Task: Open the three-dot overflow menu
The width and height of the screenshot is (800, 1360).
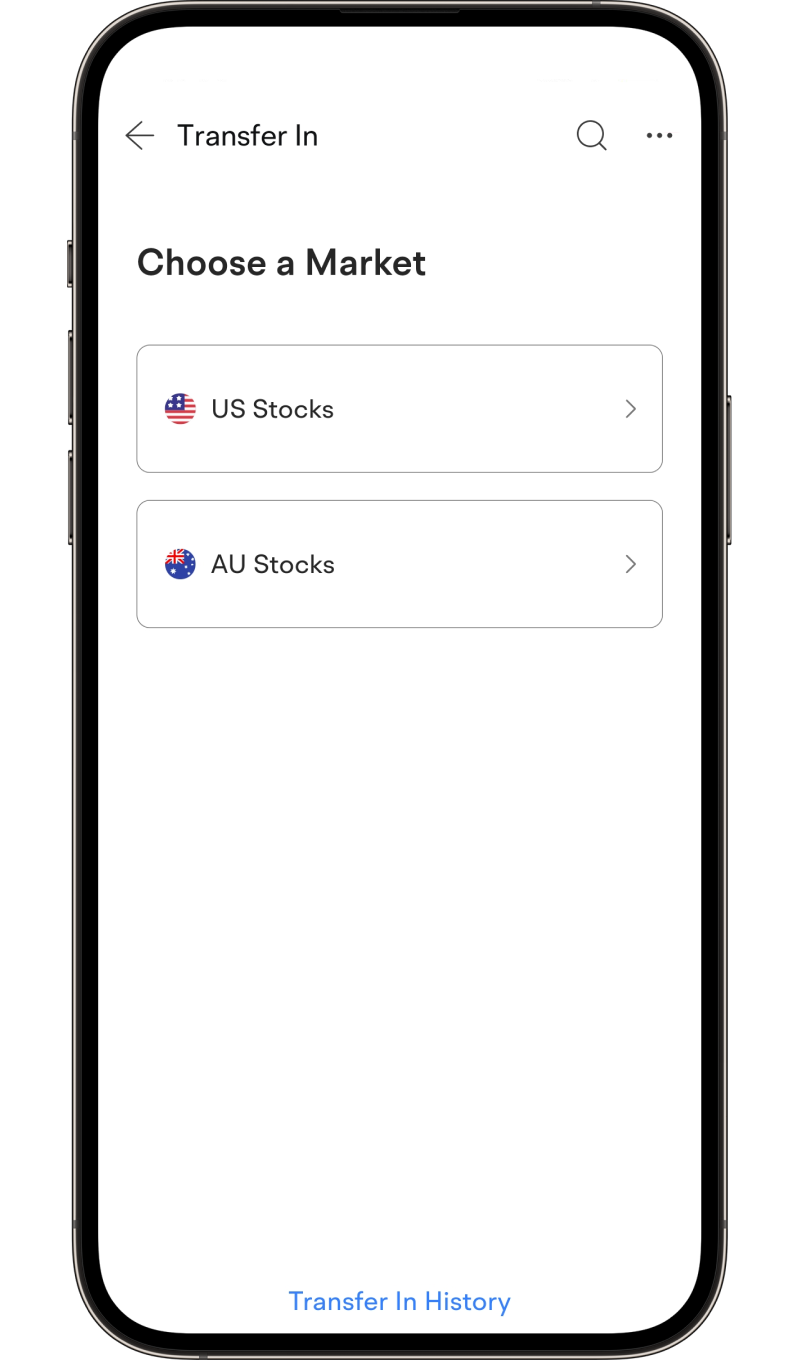Action: [x=659, y=136]
